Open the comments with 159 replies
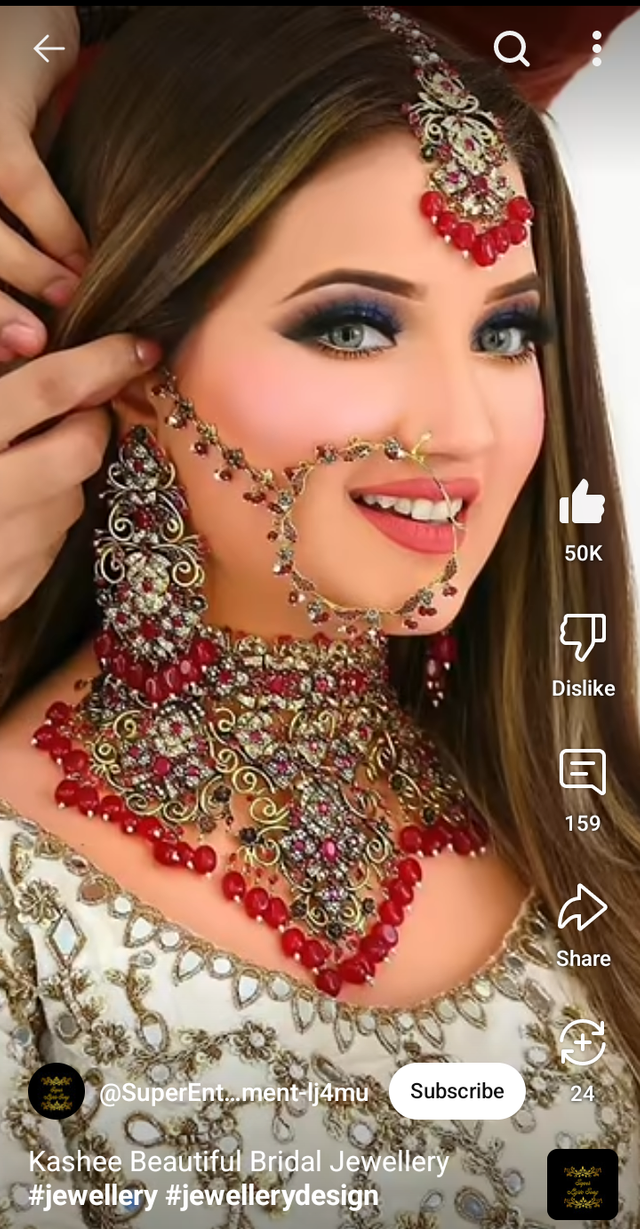The height and width of the screenshot is (1229, 640). [582, 773]
